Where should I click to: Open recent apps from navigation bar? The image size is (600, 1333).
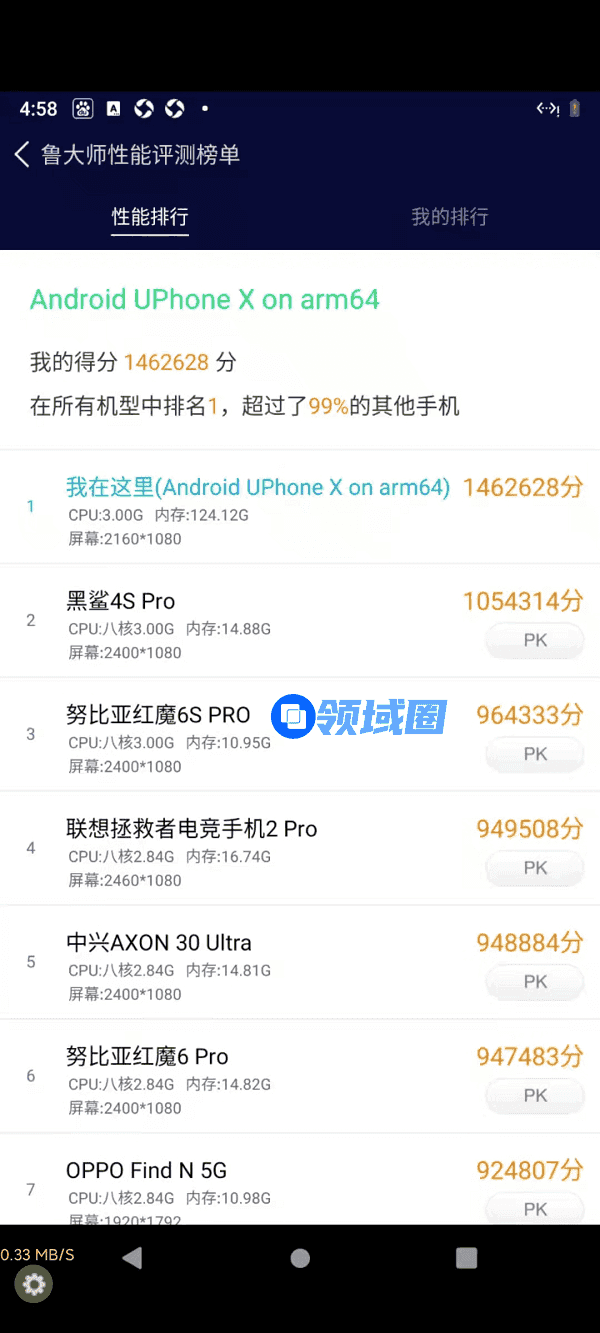point(466,1258)
